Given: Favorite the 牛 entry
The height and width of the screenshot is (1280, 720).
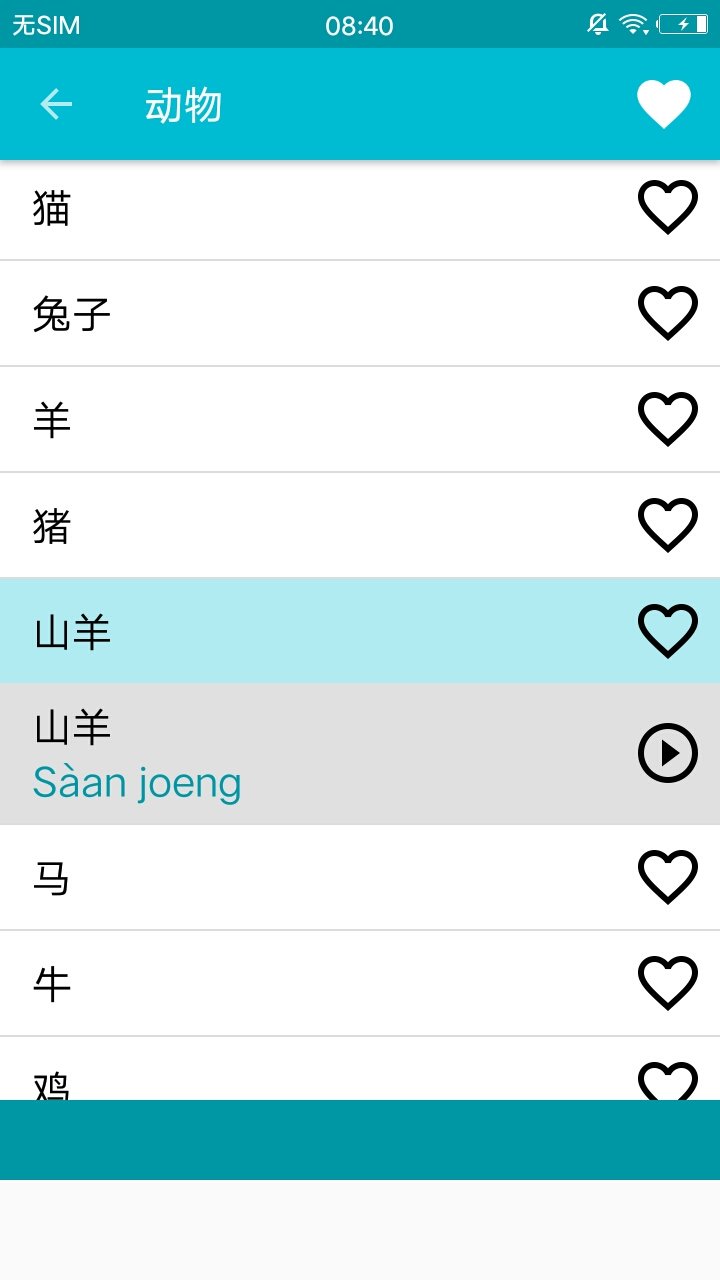Looking at the screenshot, I should click(667, 983).
